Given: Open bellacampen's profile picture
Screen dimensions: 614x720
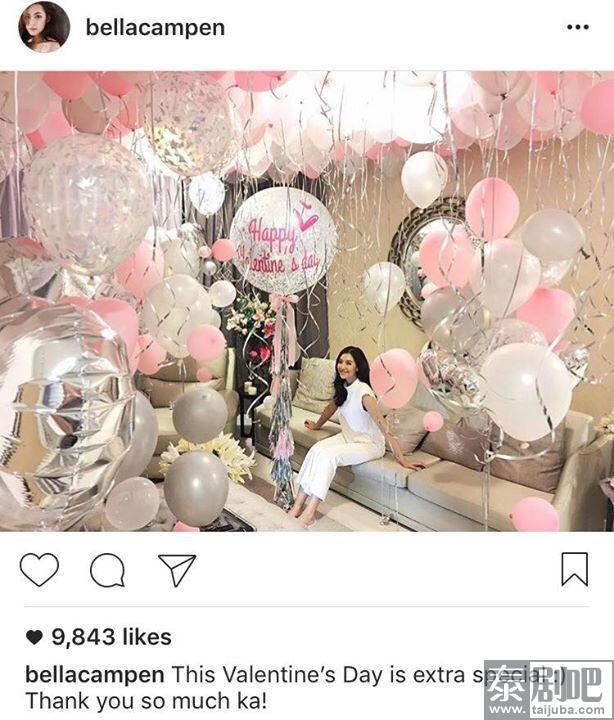Looking at the screenshot, I should (x=44, y=27).
